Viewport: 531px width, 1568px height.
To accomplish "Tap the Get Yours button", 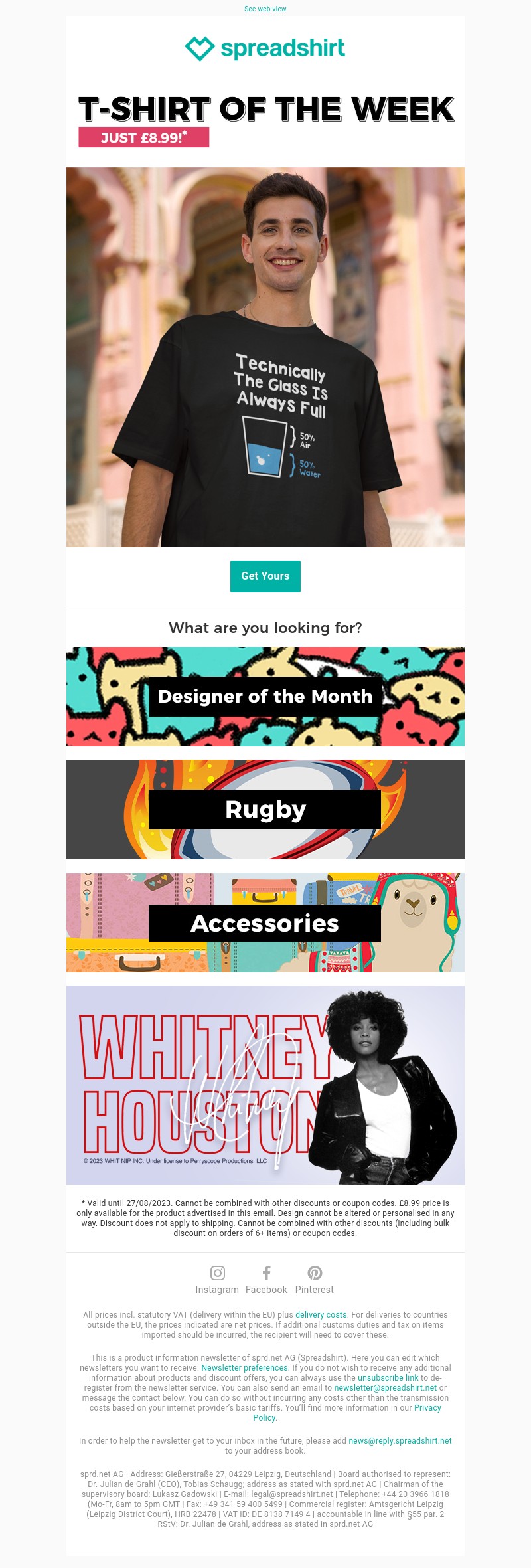I will pyautogui.click(x=265, y=576).
